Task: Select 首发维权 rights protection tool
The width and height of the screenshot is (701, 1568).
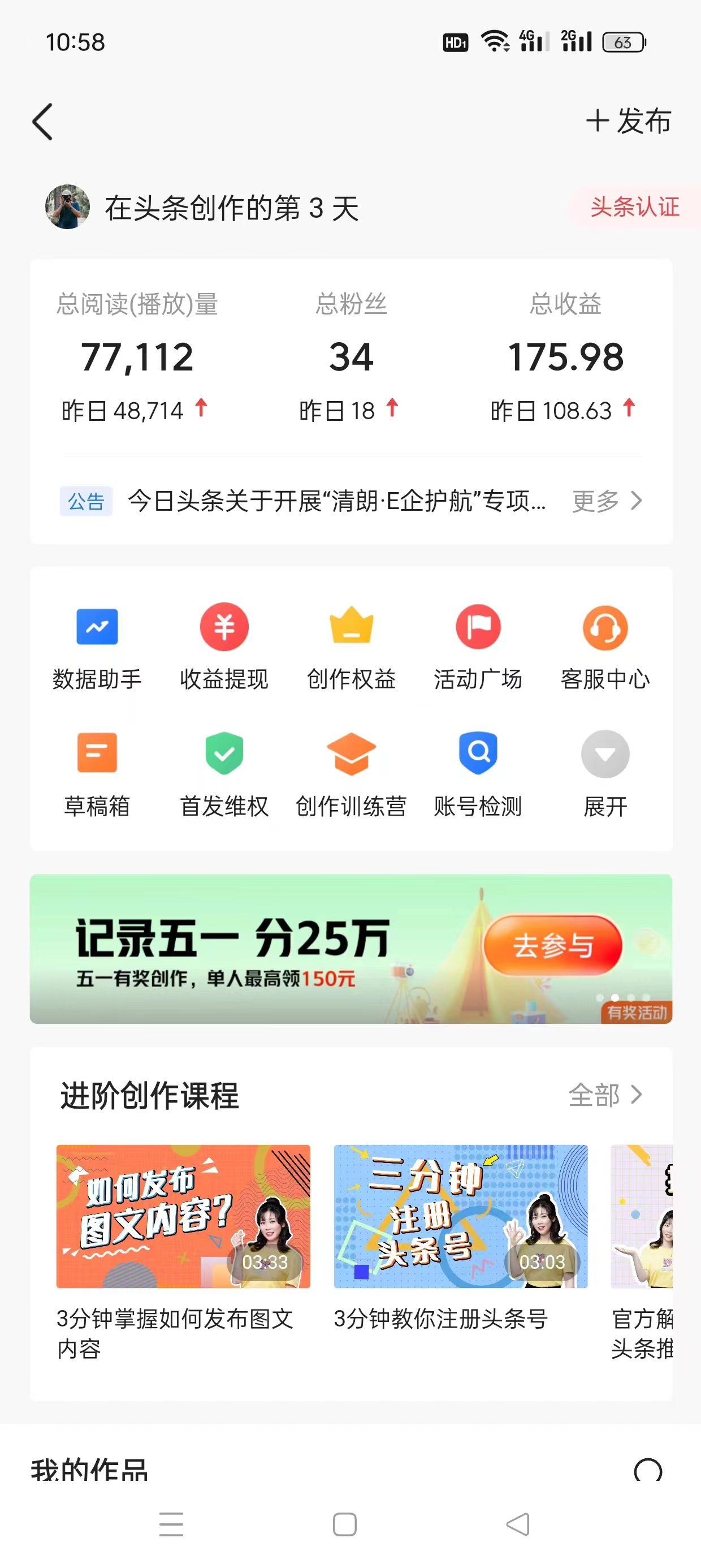Action: [x=224, y=774]
